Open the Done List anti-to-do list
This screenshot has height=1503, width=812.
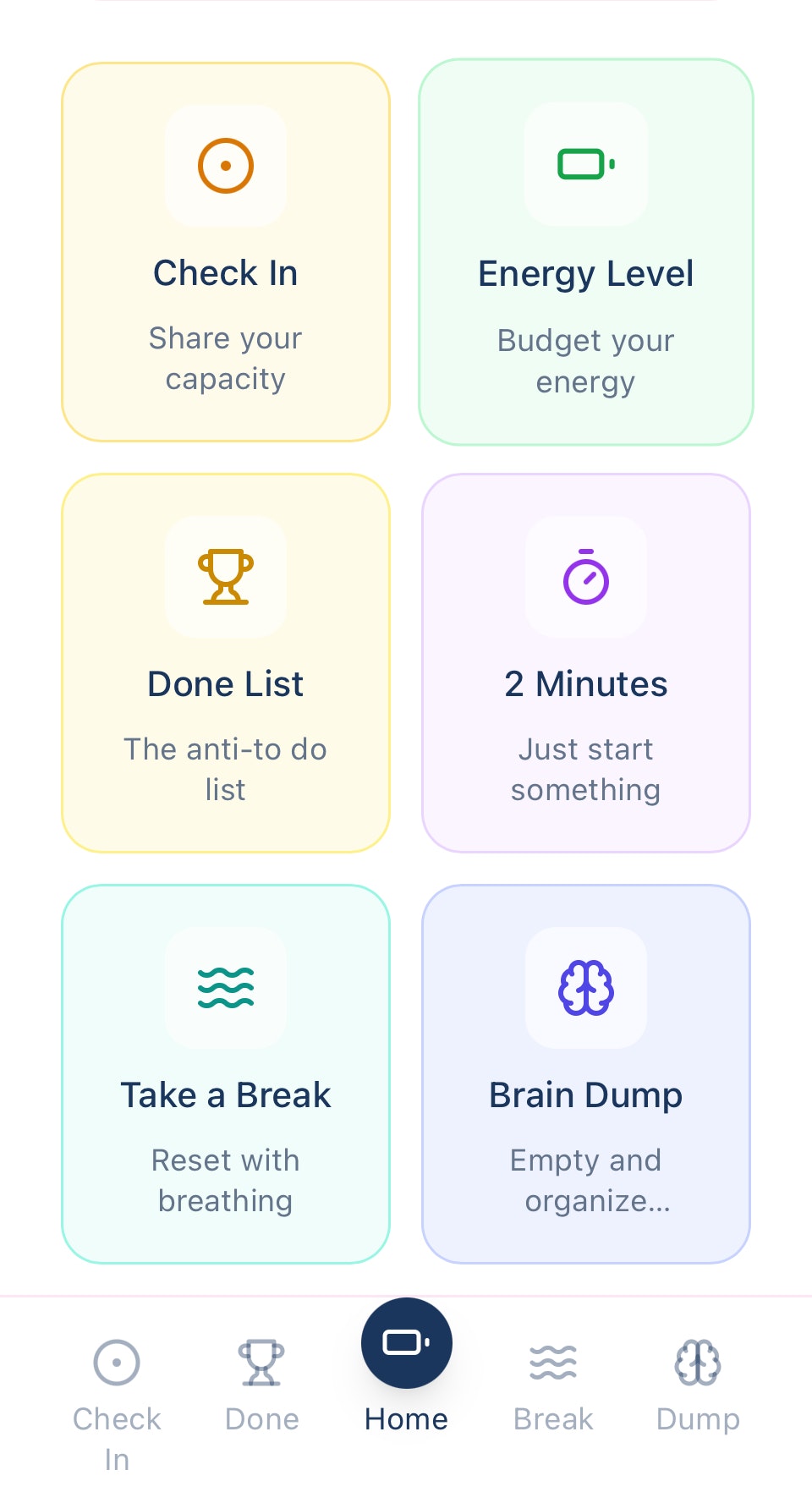[x=225, y=662]
